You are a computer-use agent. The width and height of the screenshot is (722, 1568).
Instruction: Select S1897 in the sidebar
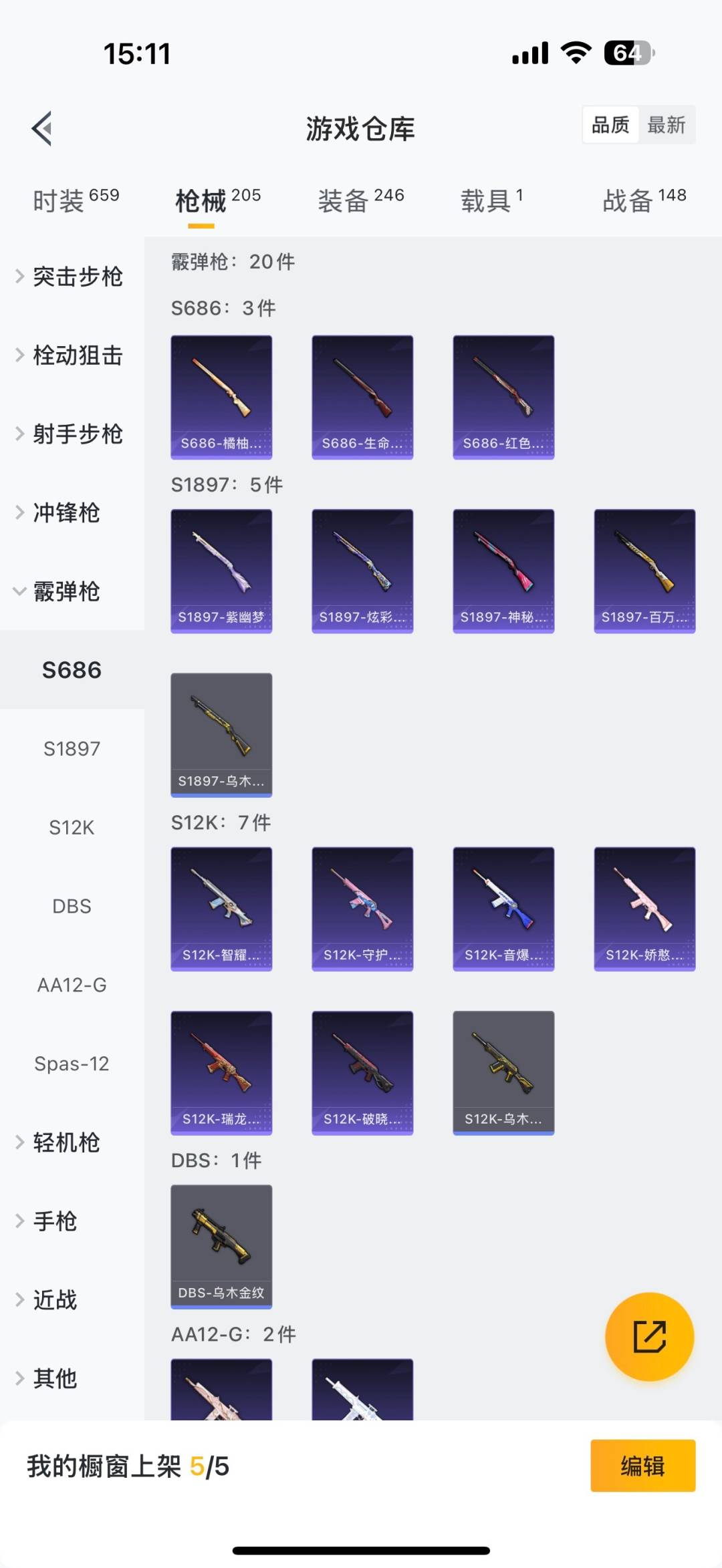pos(72,748)
